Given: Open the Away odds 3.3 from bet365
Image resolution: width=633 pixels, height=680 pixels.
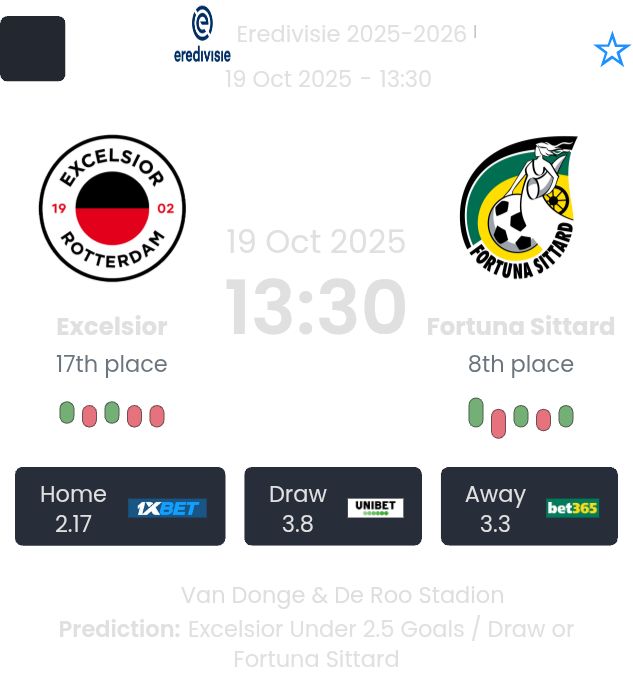Looking at the screenshot, I should 529,507.
